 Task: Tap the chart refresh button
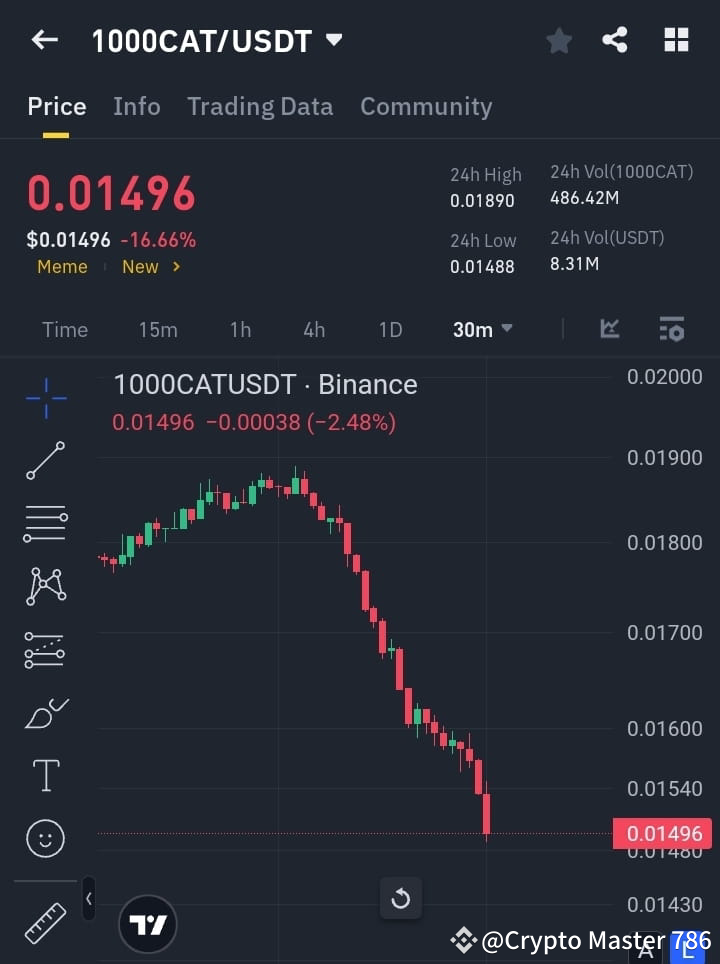(x=400, y=898)
